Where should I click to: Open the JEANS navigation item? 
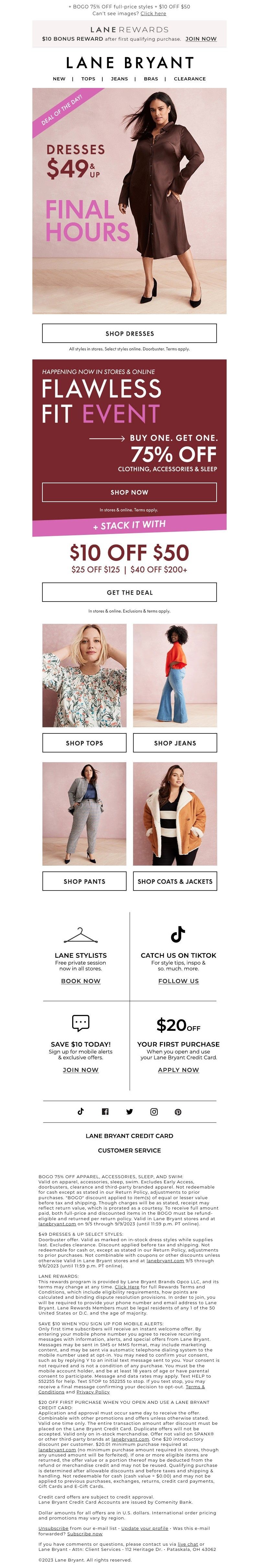coord(119,79)
